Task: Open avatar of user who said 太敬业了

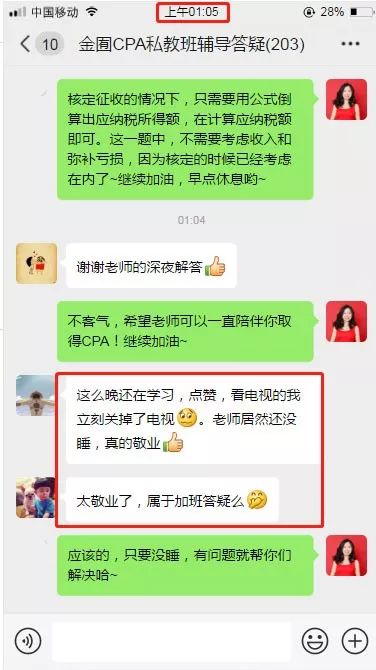Action: (35, 497)
